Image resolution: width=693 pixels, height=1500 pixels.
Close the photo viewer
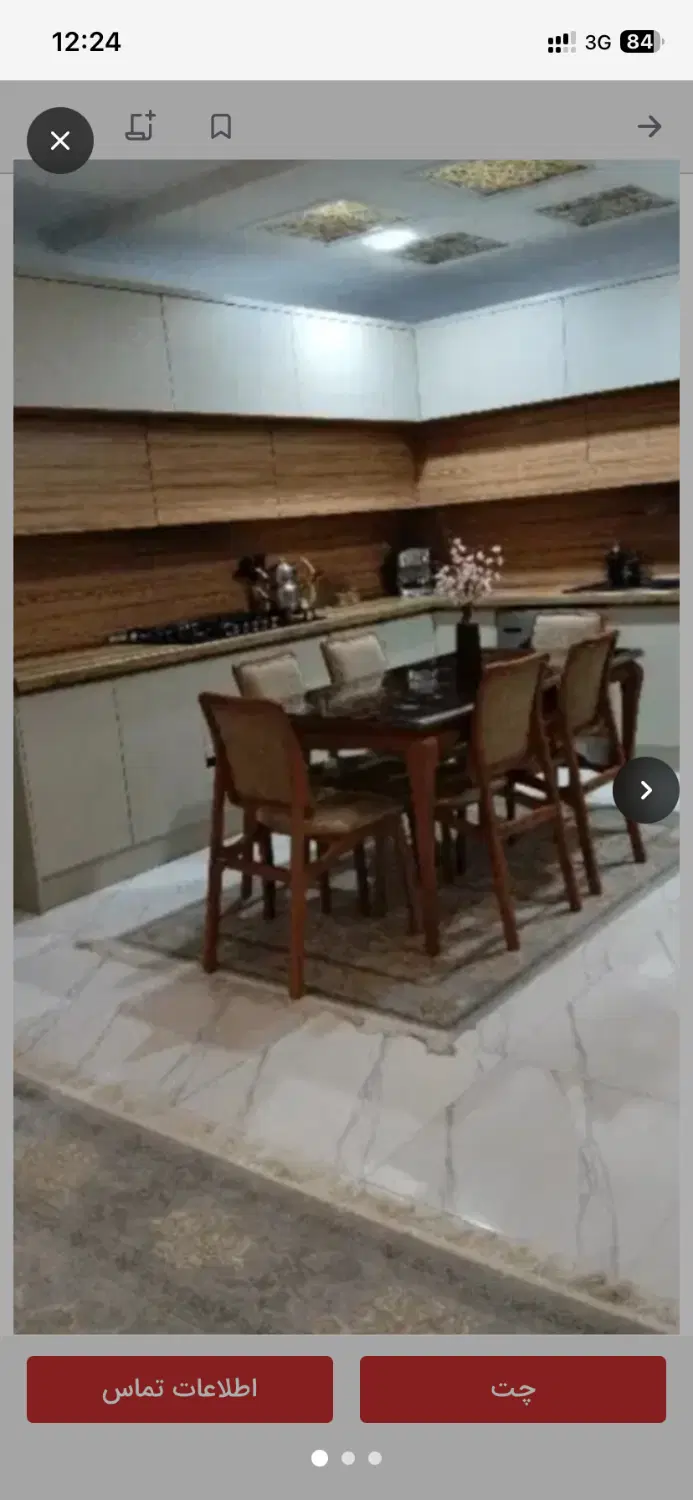pos(60,141)
